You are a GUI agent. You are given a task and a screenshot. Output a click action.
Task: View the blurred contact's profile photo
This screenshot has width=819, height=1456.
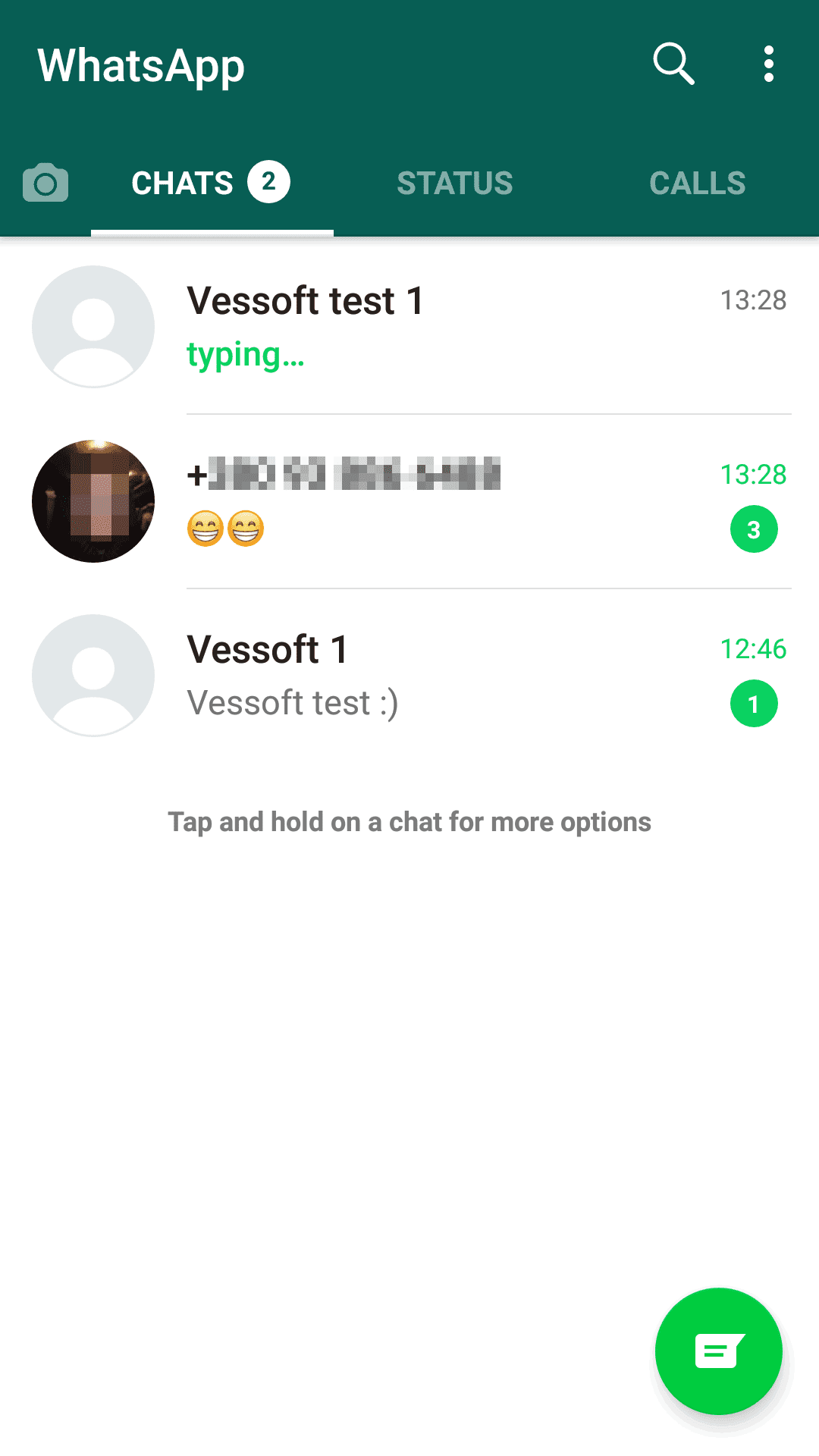93,501
